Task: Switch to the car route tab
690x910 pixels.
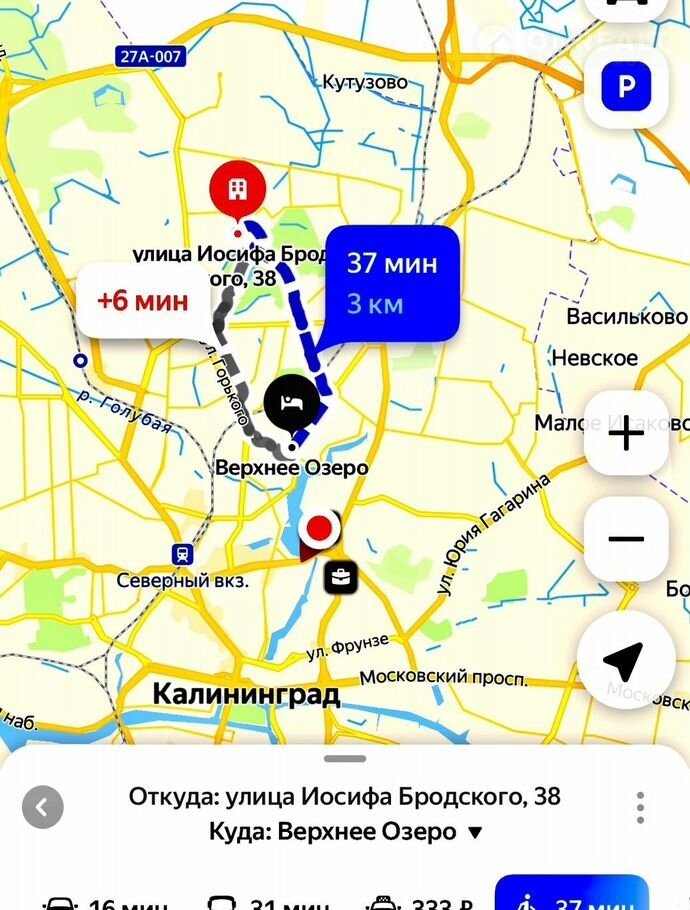Action: point(100,900)
